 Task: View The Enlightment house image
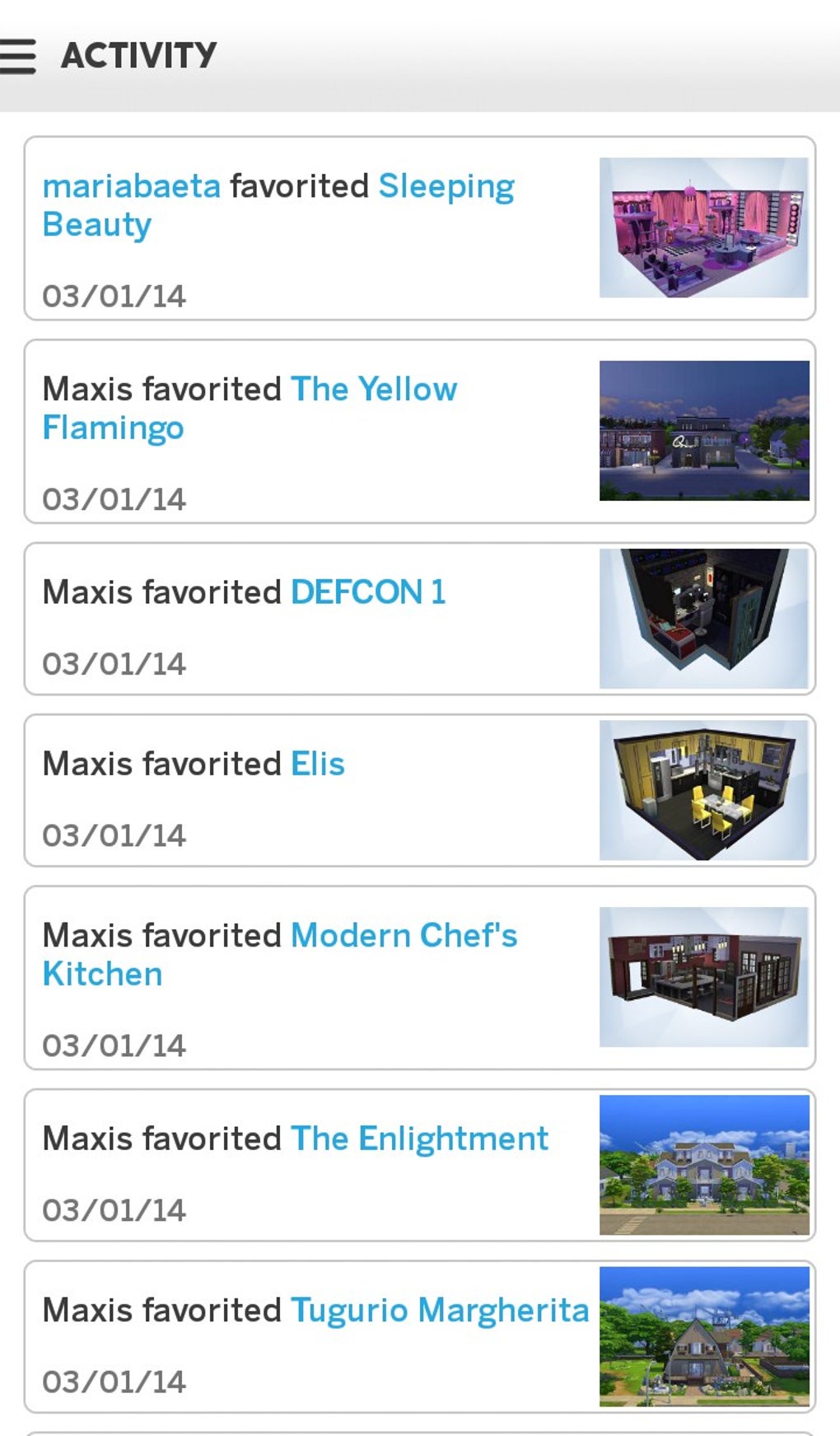point(703,1165)
